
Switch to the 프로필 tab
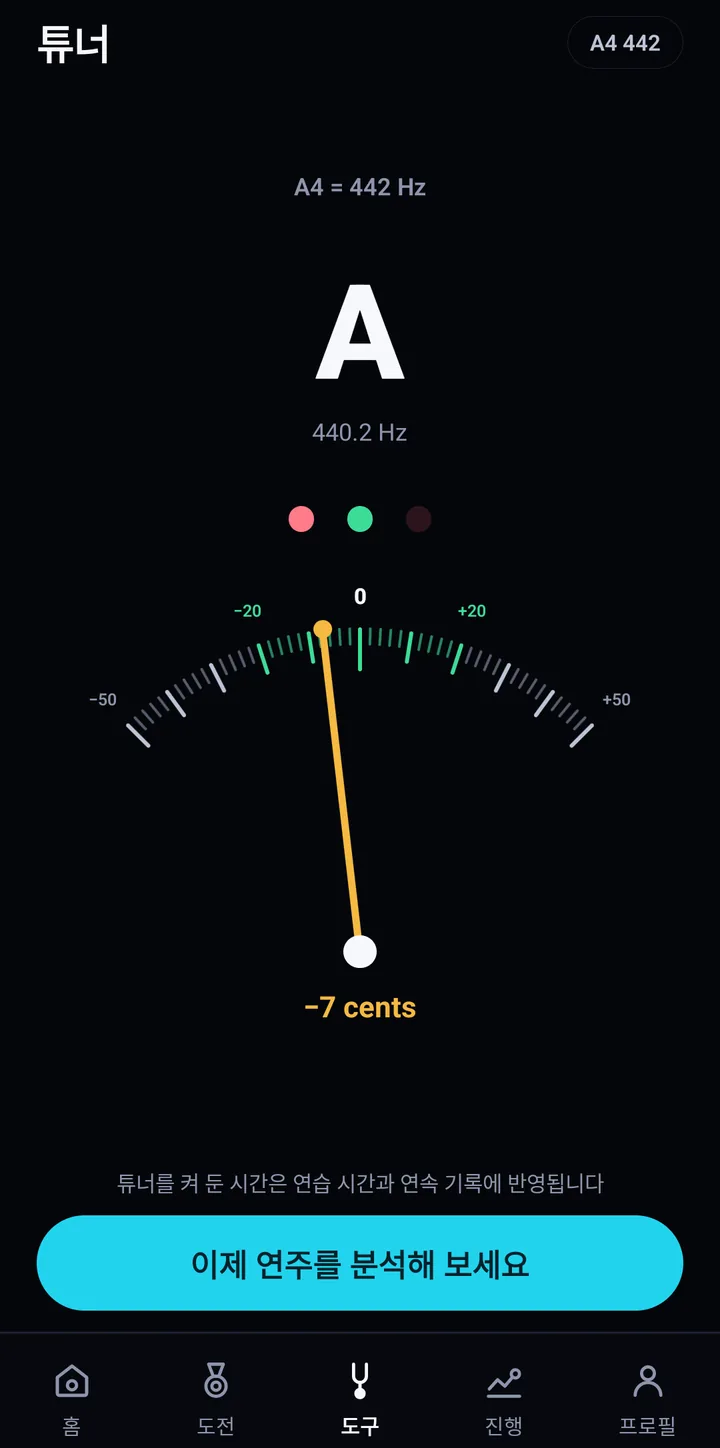(648, 1398)
